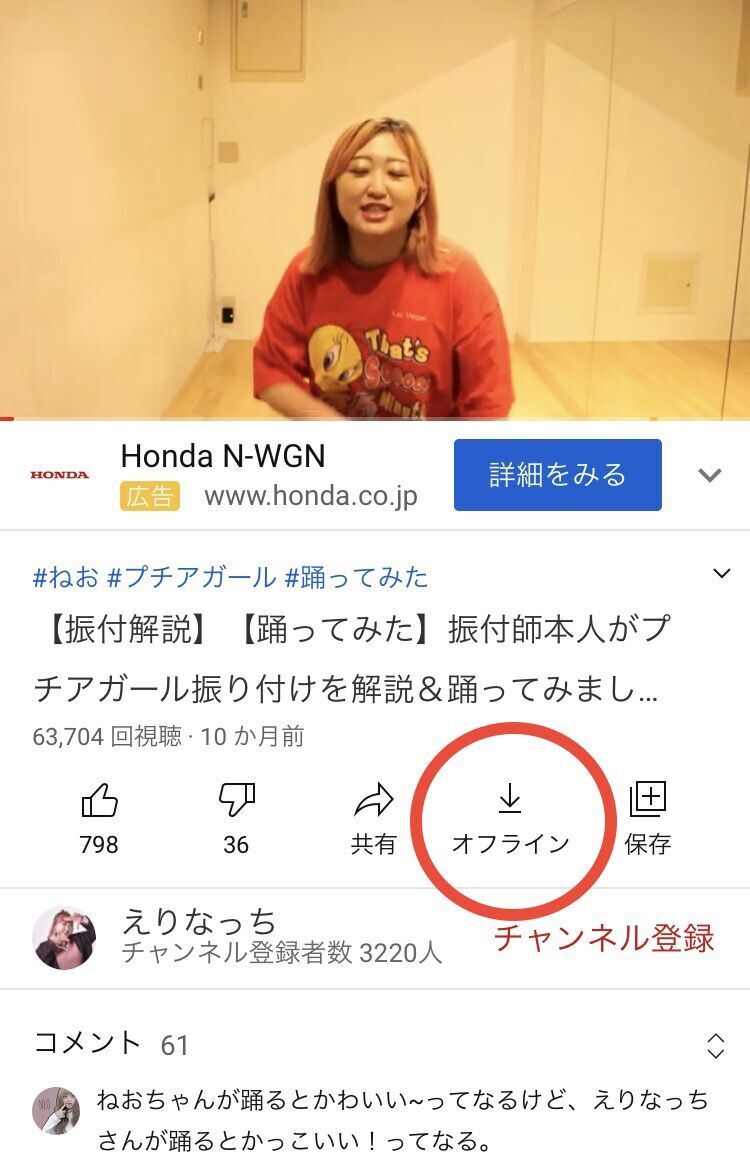Subscribe with チャンネル登録
The image size is (750, 1170).
pos(604,938)
